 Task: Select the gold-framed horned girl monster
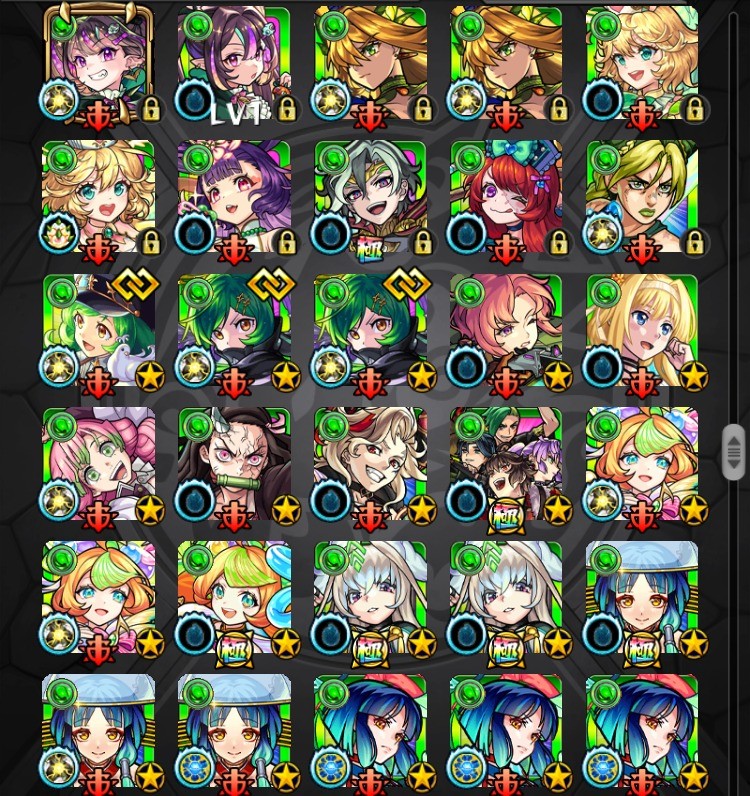tap(98, 63)
